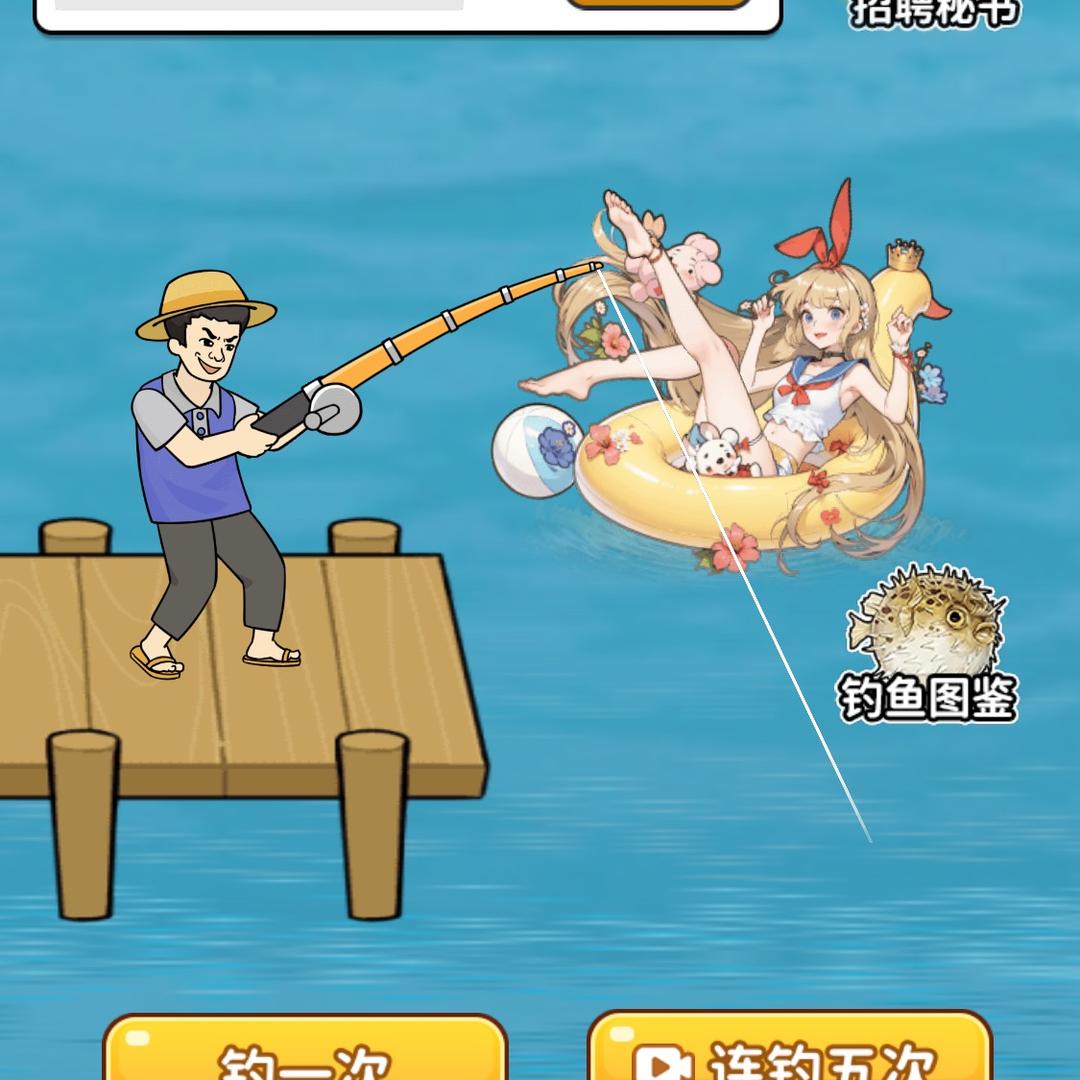Tap 连钓五次 to fish five times
Viewport: 1080px width, 1080px height.
pos(790,1047)
